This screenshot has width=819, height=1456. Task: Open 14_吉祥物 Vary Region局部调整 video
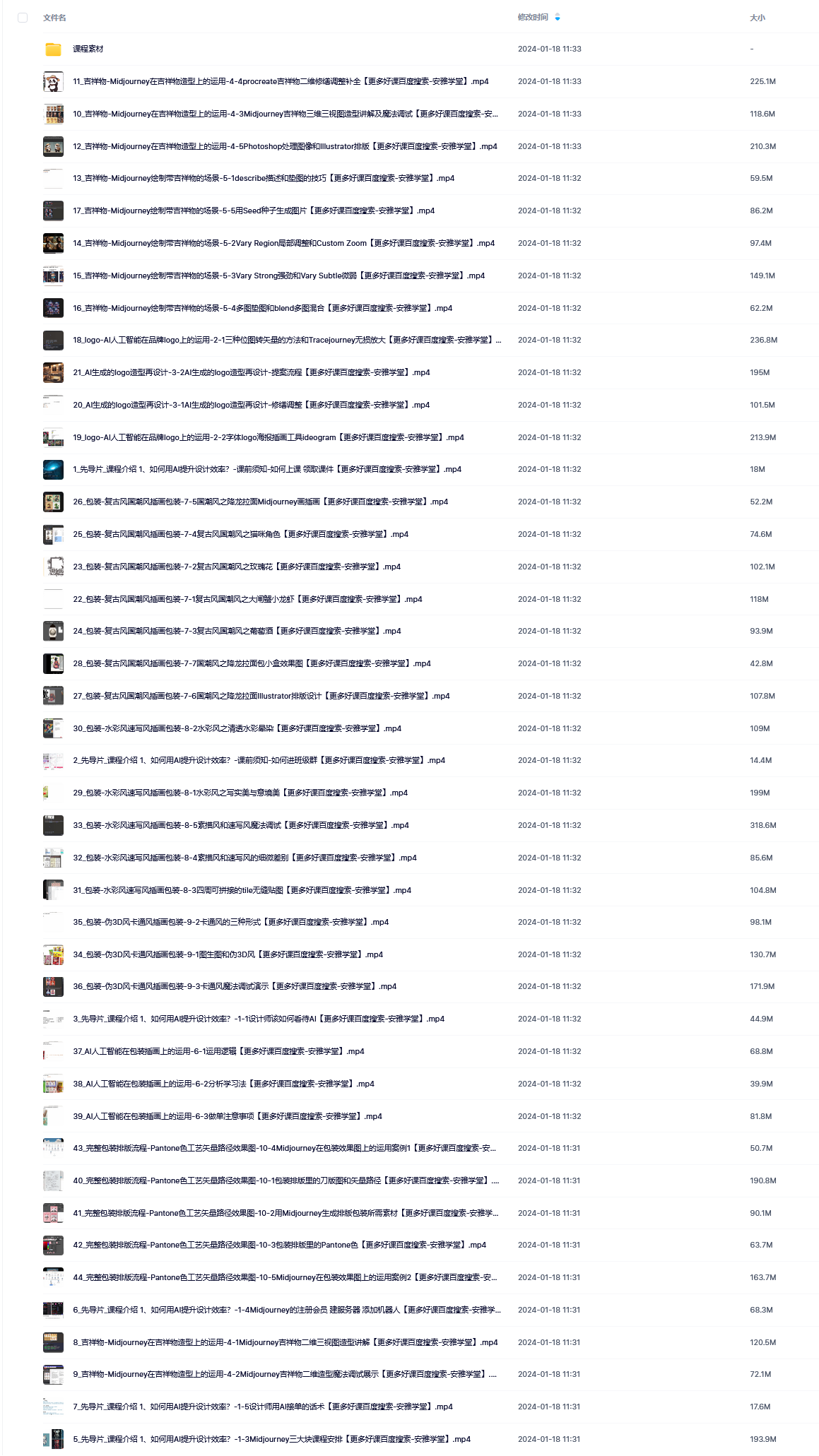(x=283, y=243)
